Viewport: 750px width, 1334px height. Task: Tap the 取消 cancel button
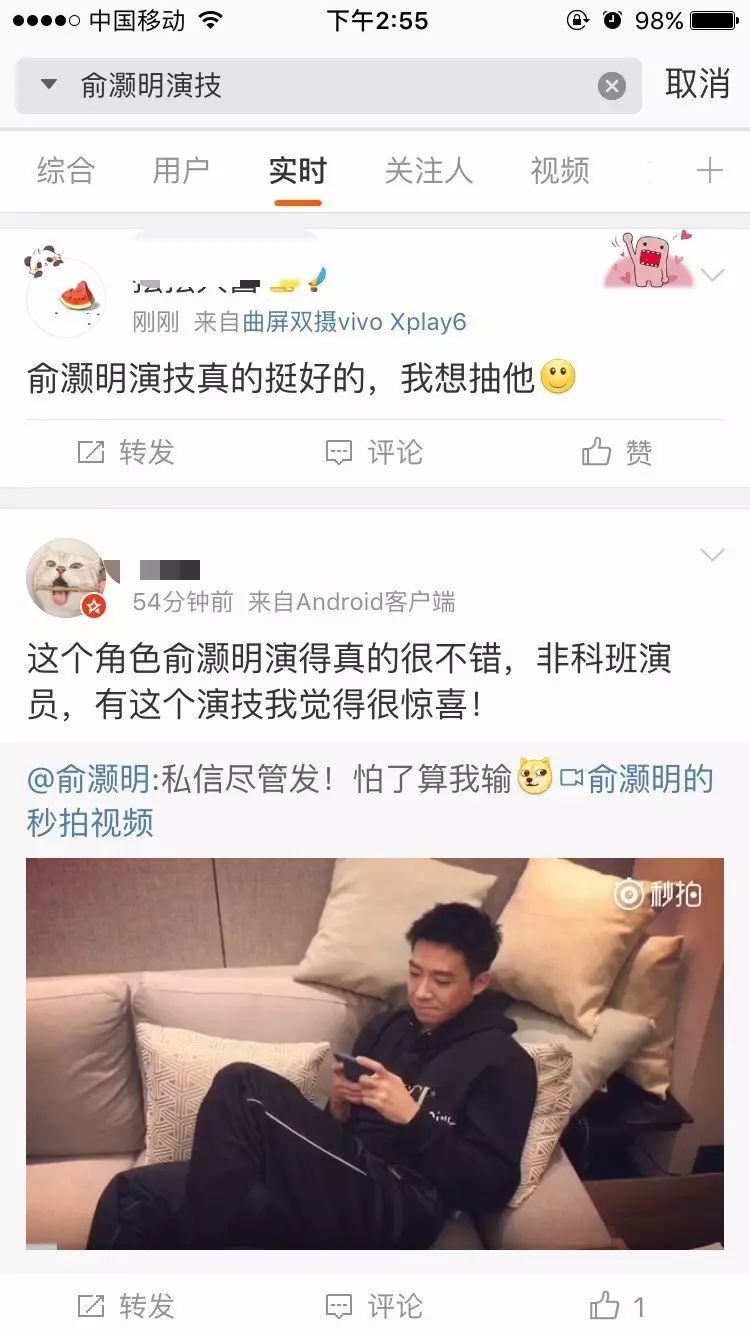[x=697, y=85]
